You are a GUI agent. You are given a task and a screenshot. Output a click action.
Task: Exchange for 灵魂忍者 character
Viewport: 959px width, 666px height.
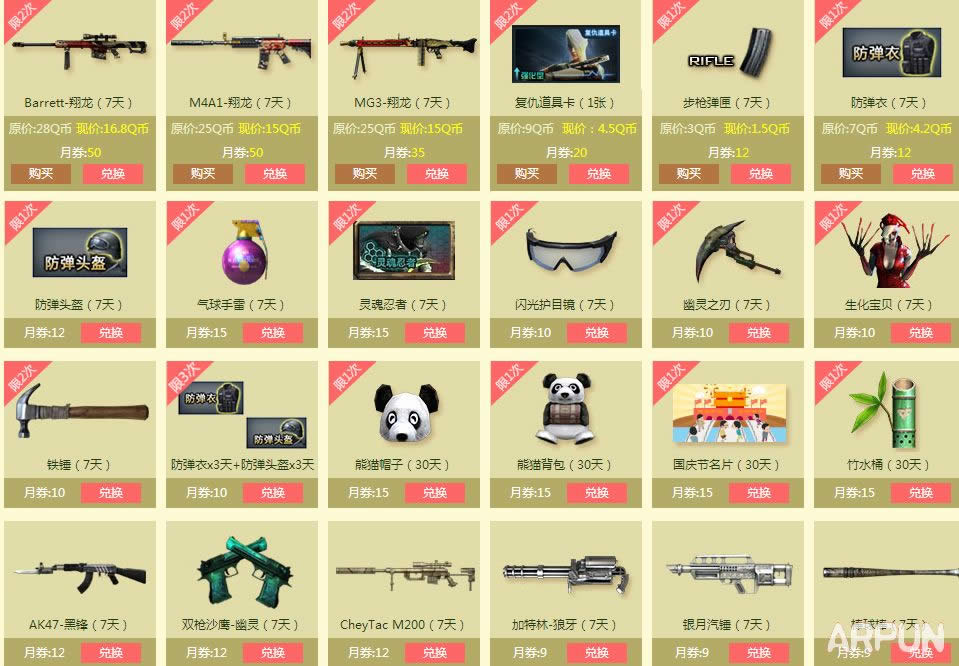(x=435, y=333)
